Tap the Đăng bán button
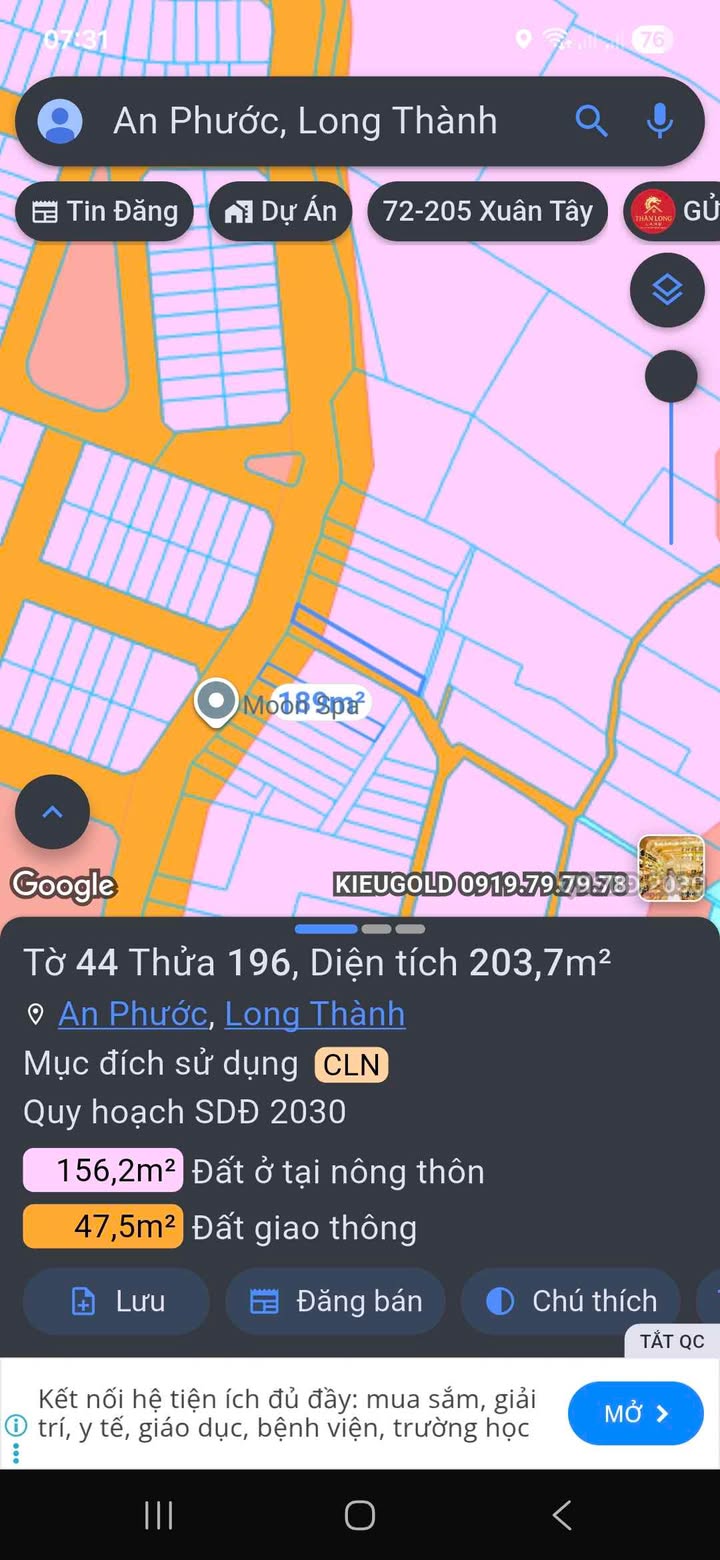This screenshot has height=1560, width=720. pyautogui.click(x=335, y=1301)
